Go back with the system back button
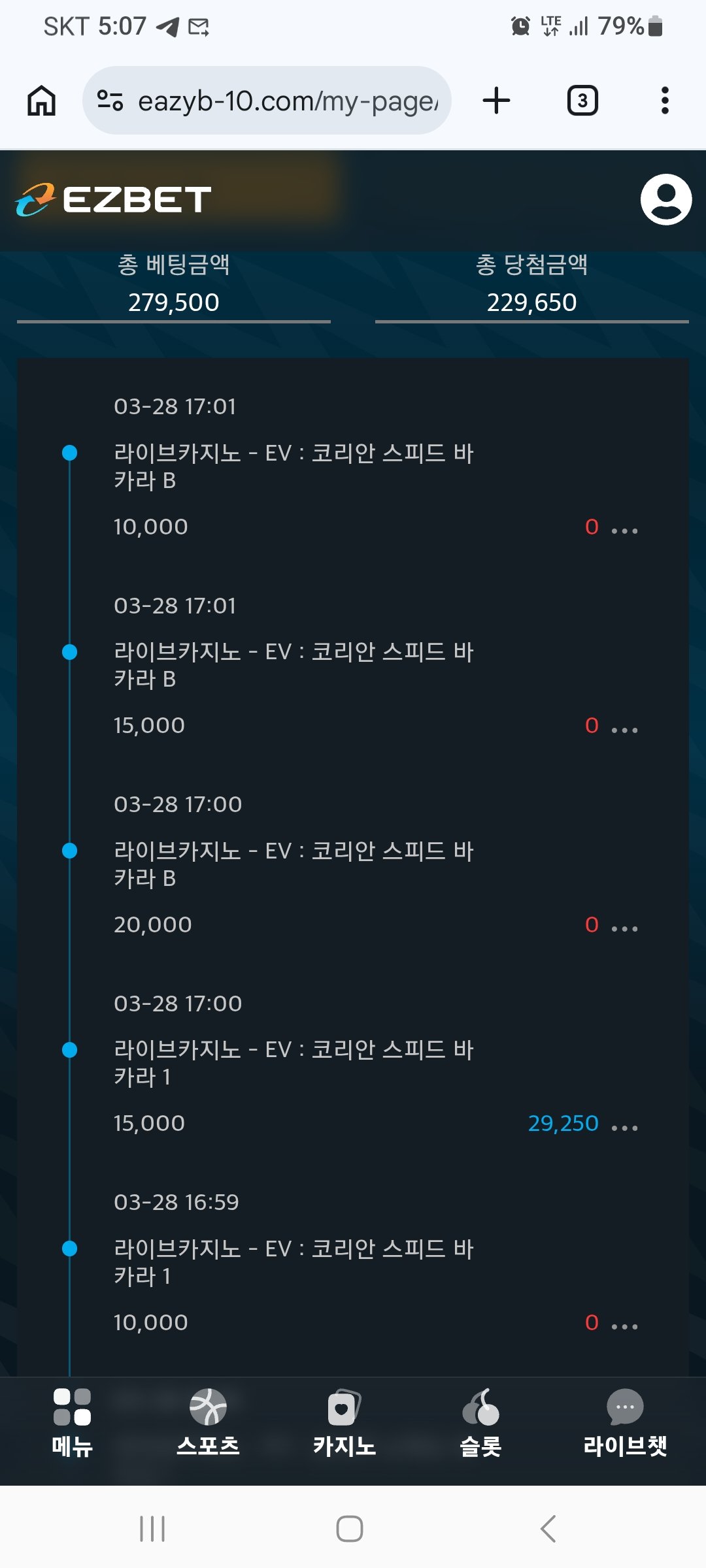The image size is (706, 1568). (548, 1529)
